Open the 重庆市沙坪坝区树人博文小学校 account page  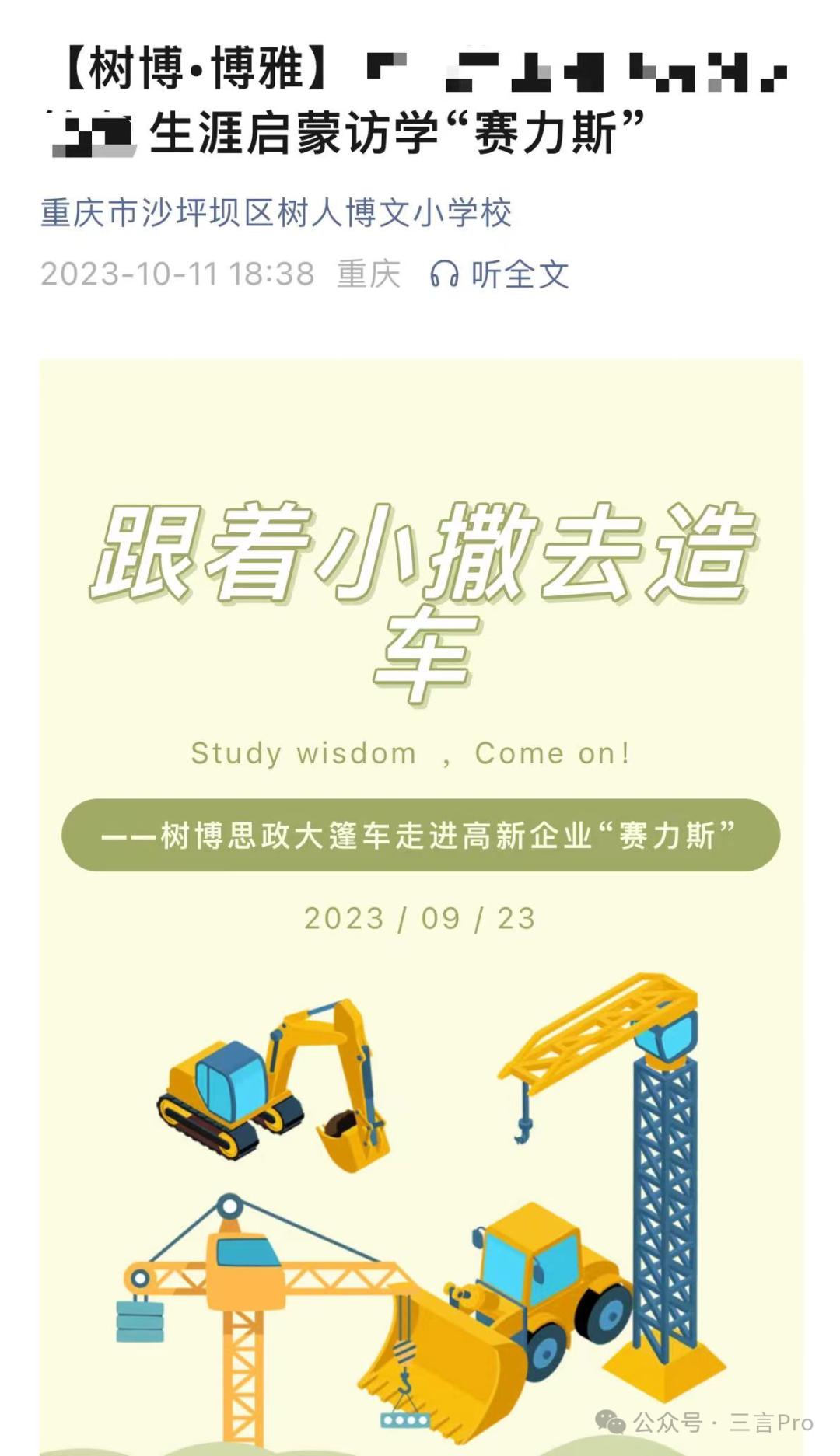[x=276, y=213]
